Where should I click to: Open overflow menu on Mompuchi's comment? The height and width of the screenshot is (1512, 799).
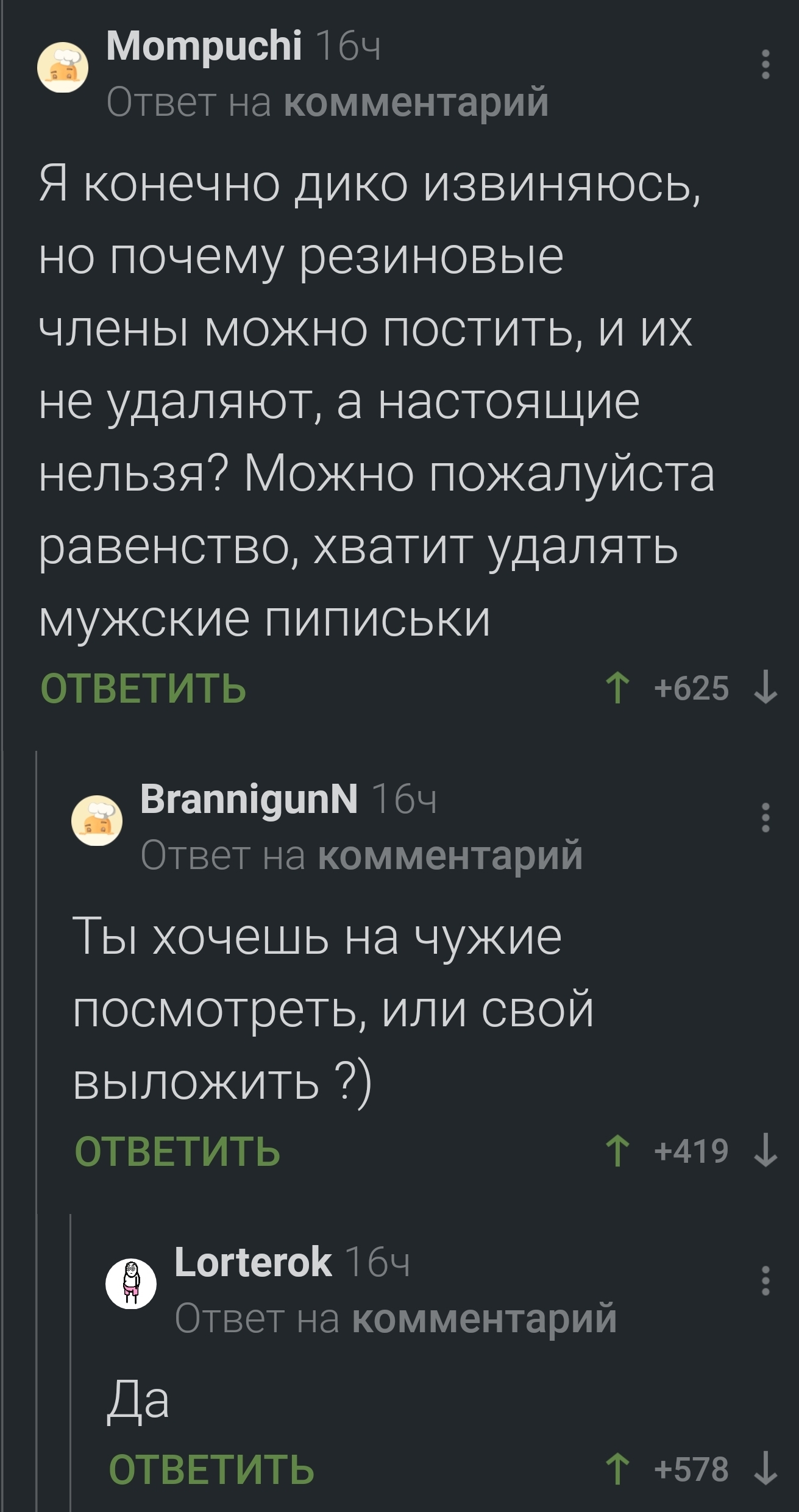[x=766, y=64]
